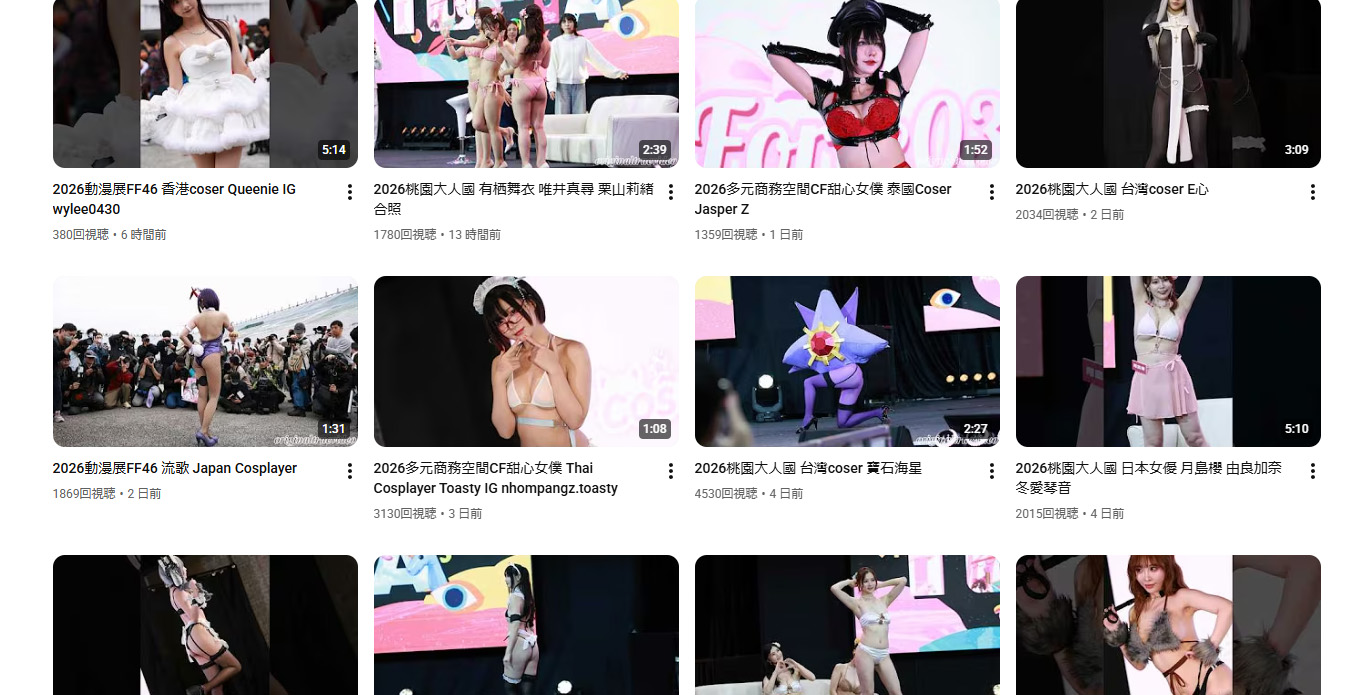
Task: Open the Thai Cosplayer Toasty video
Action: click(526, 361)
